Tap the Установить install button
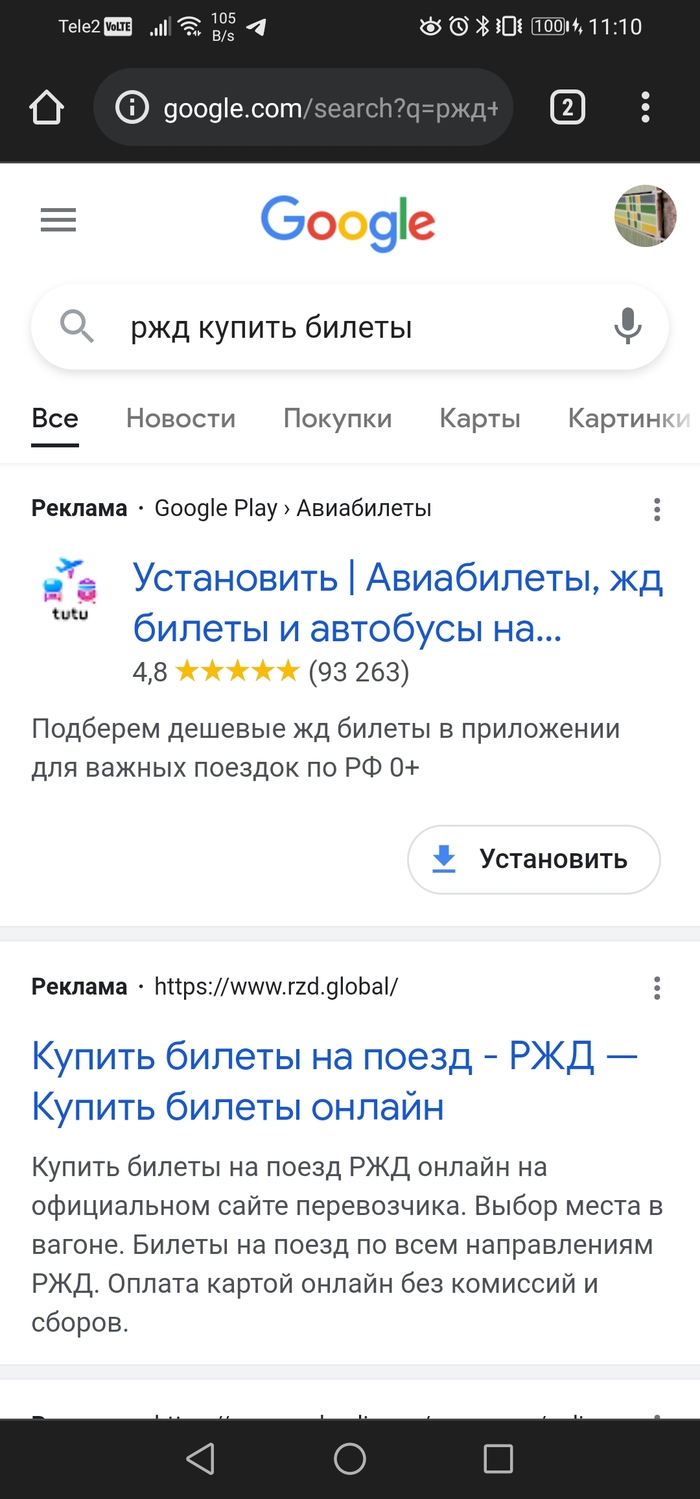700x1499 pixels. coord(533,859)
